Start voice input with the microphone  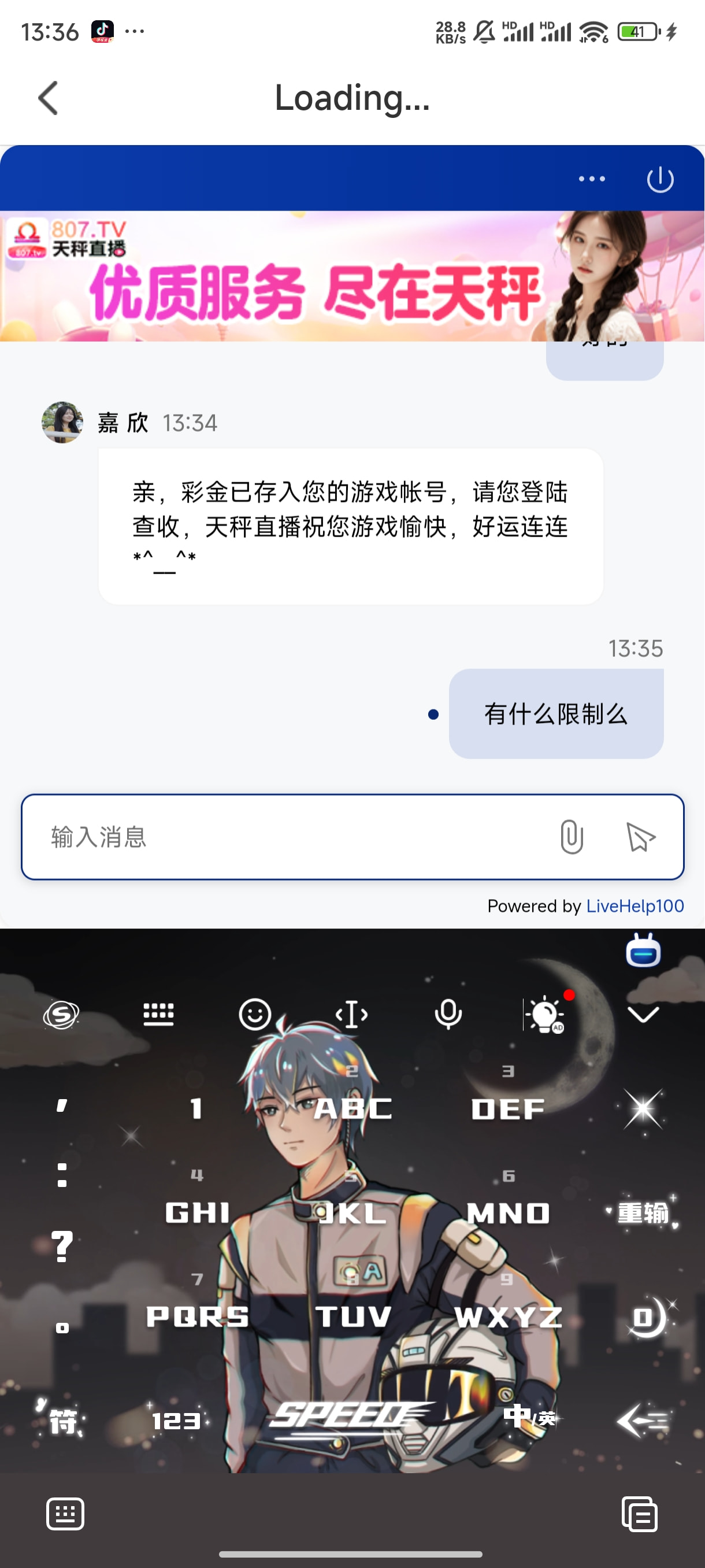(x=448, y=1015)
